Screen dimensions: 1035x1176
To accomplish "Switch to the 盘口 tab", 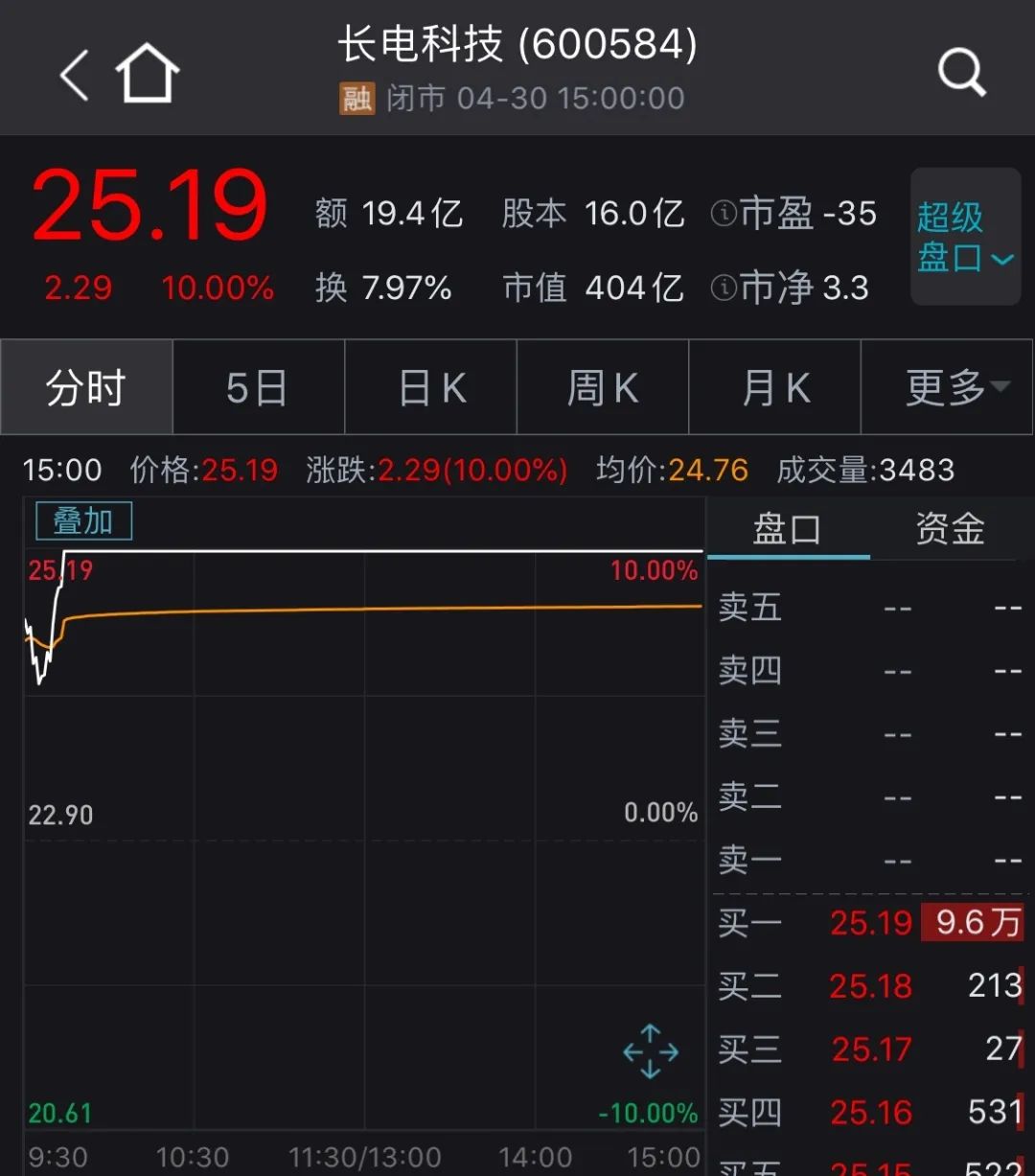I will [787, 529].
